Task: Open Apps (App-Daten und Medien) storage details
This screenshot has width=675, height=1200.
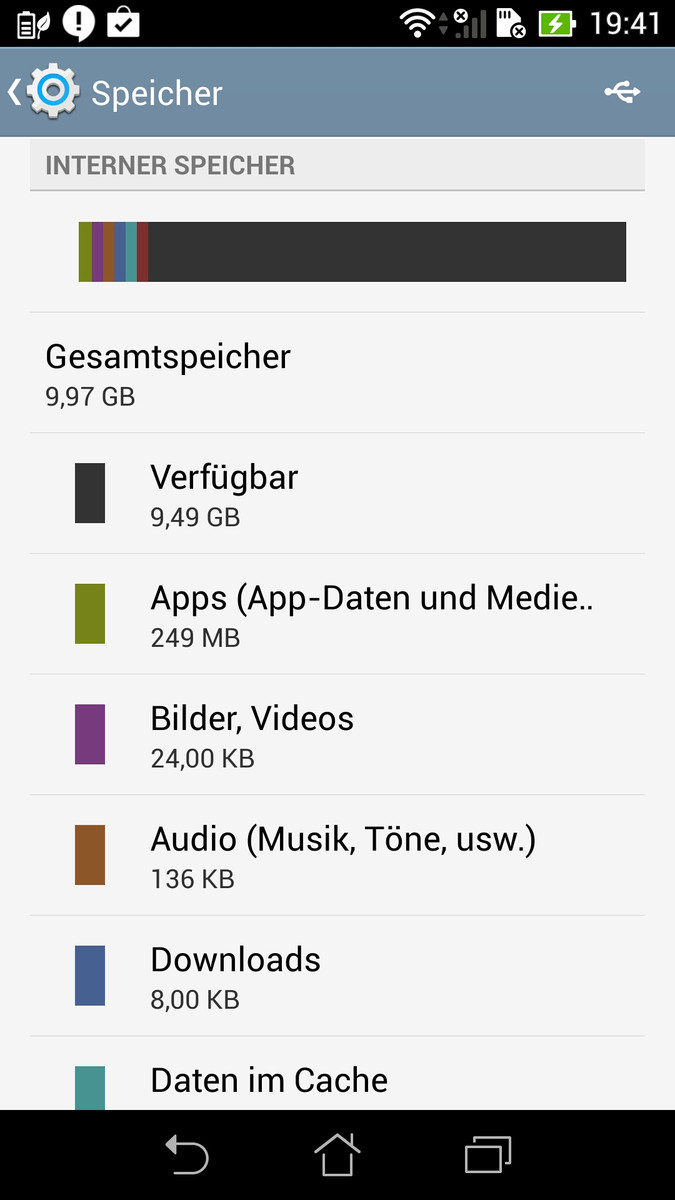Action: point(337,614)
